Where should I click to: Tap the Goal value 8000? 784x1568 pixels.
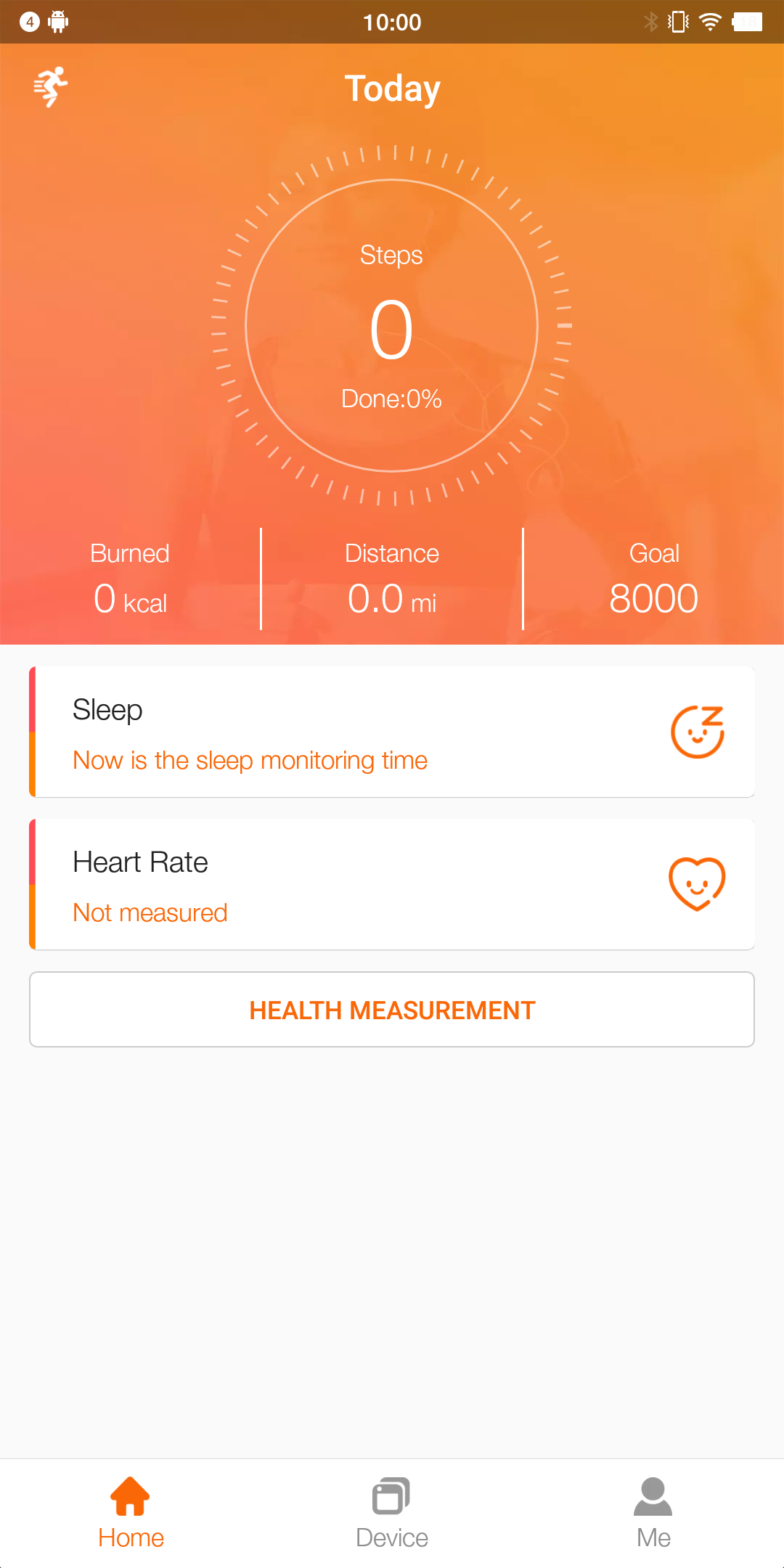pyautogui.click(x=653, y=597)
